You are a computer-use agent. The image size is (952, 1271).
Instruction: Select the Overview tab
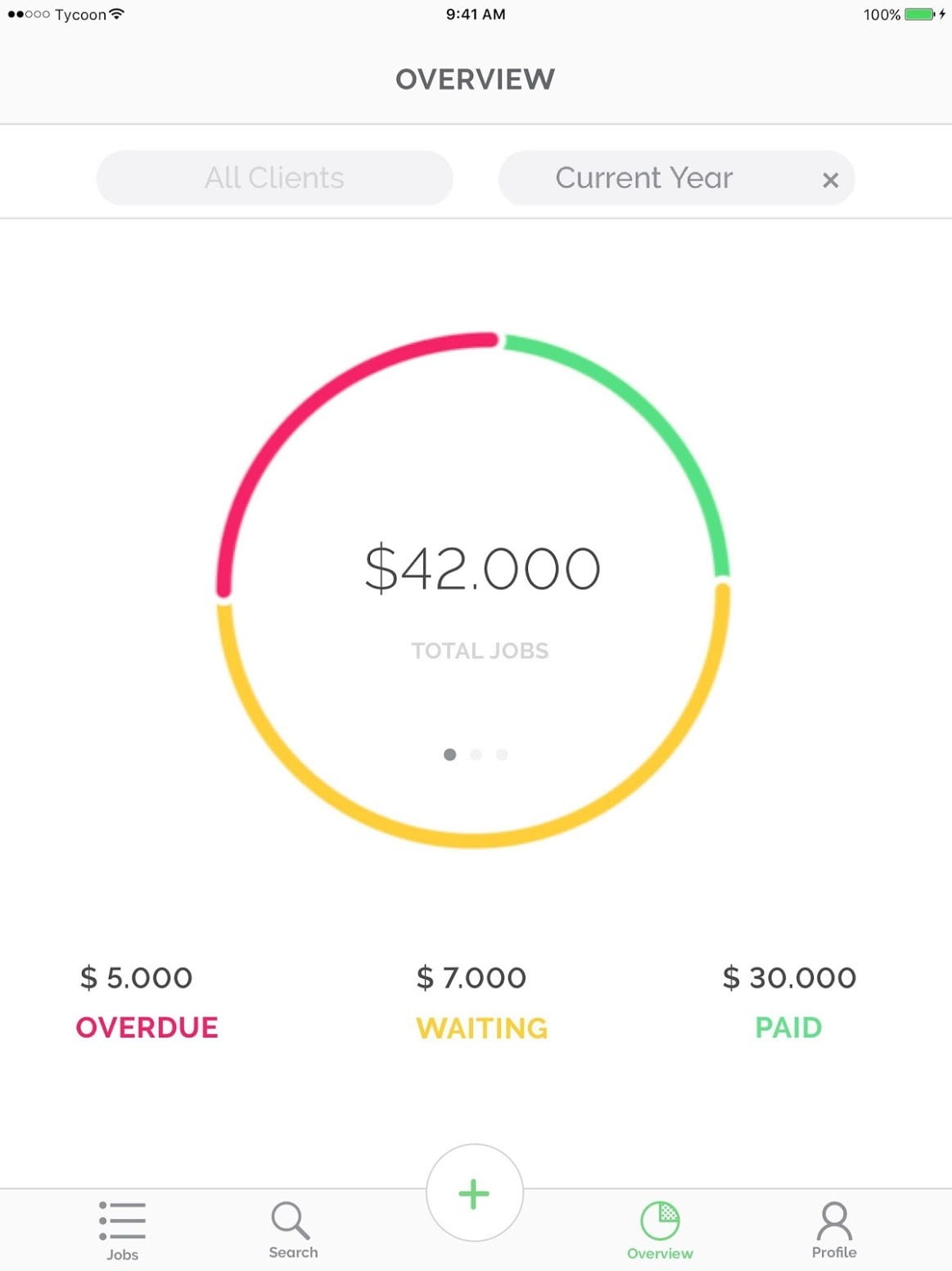[x=660, y=1230]
